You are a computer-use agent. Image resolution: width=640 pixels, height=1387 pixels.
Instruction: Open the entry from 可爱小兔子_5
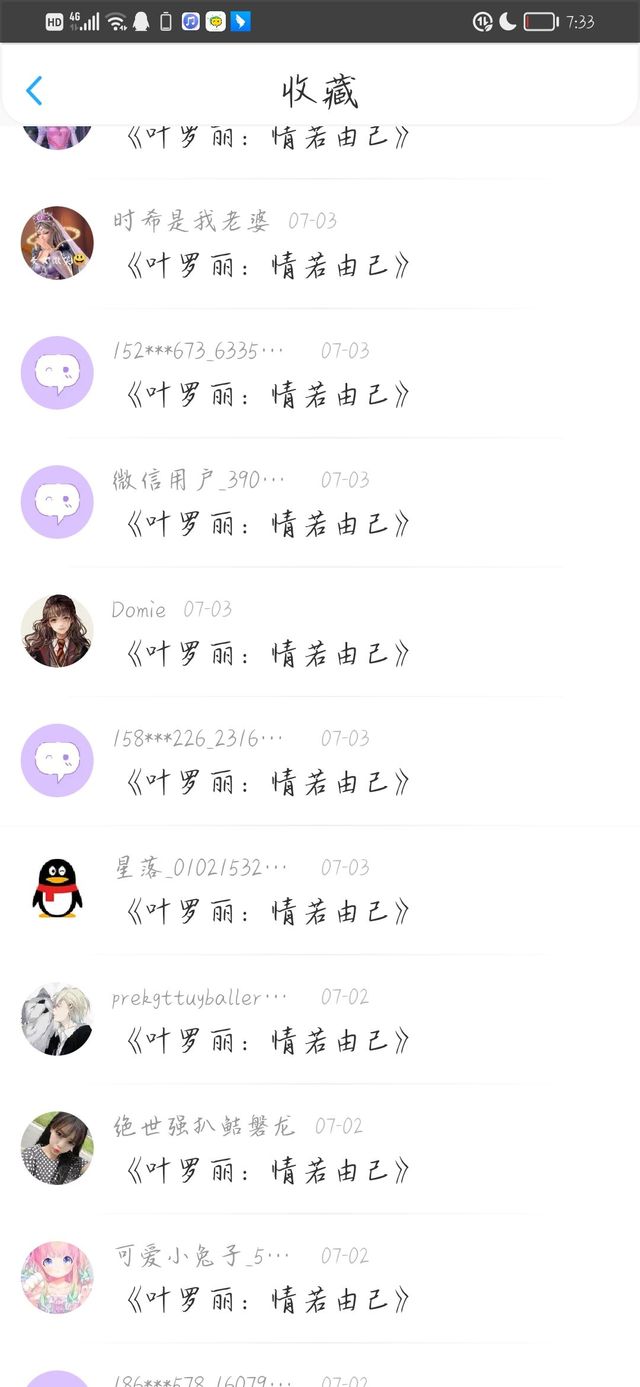pos(268,1300)
